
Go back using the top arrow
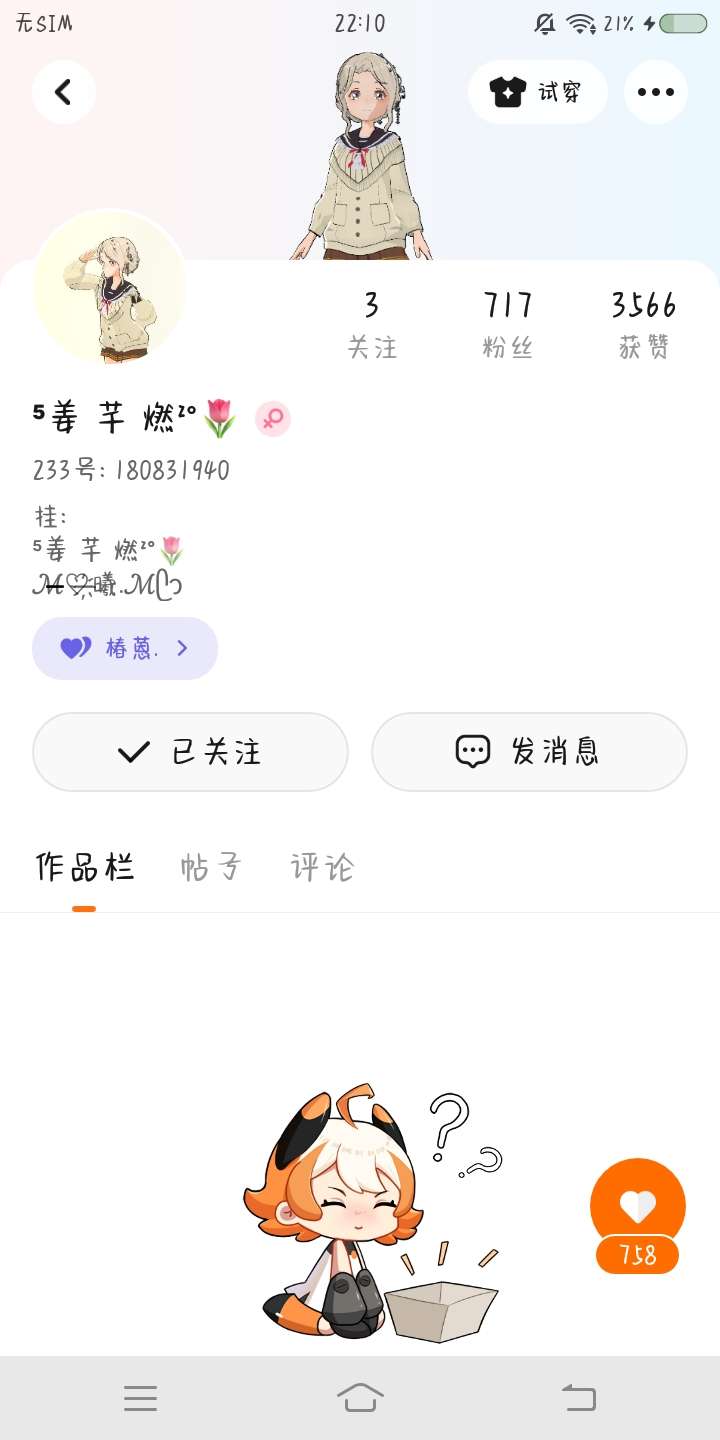(x=63, y=92)
